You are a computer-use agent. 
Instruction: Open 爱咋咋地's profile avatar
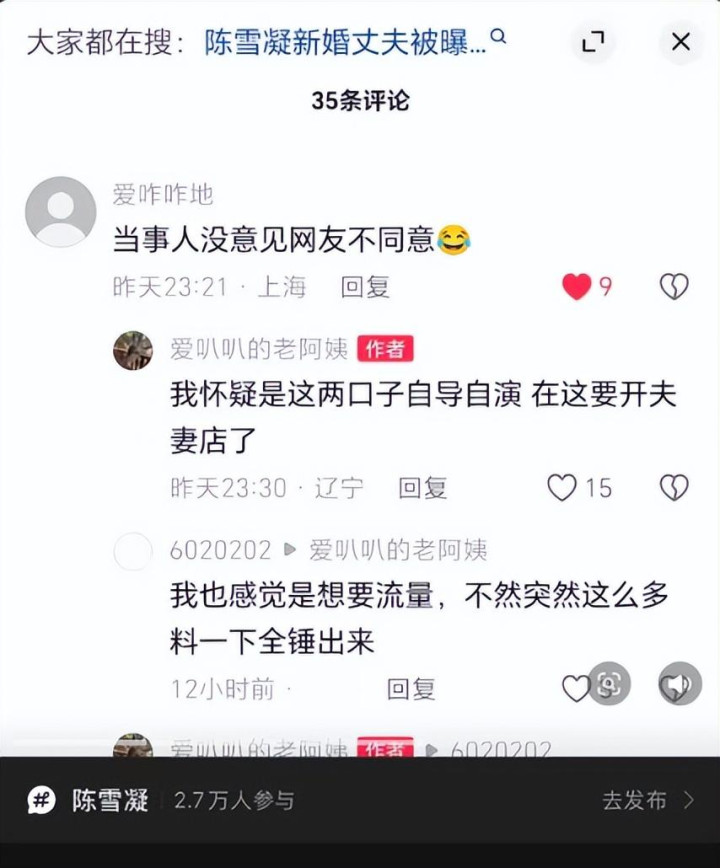pos(60,211)
